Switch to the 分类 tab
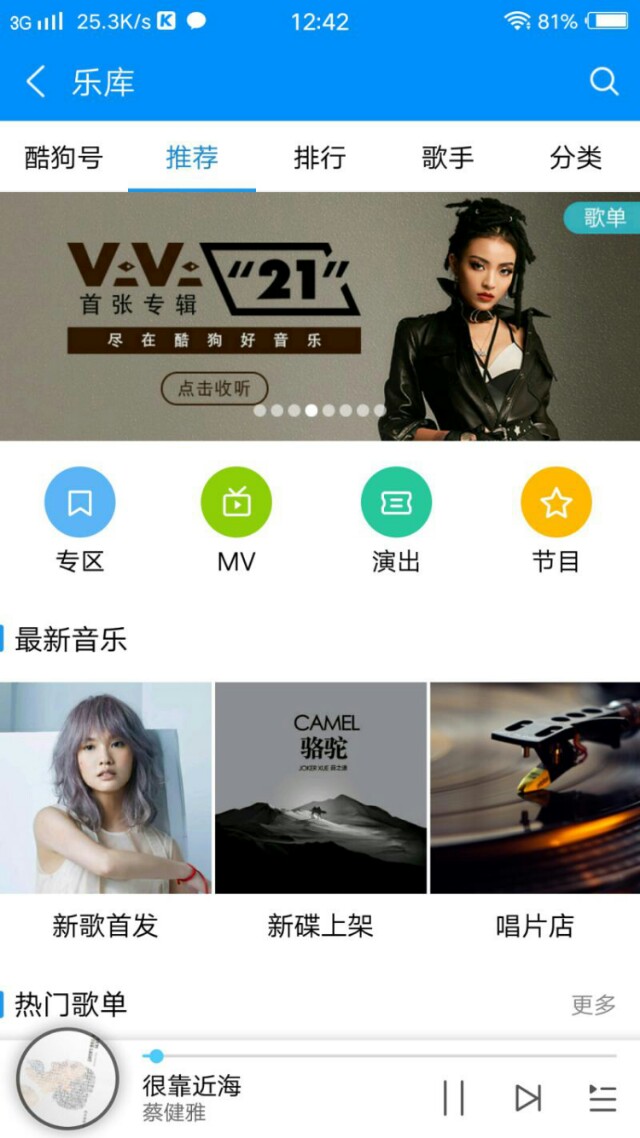This screenshot has width=640, height=1138. point(575,158)
